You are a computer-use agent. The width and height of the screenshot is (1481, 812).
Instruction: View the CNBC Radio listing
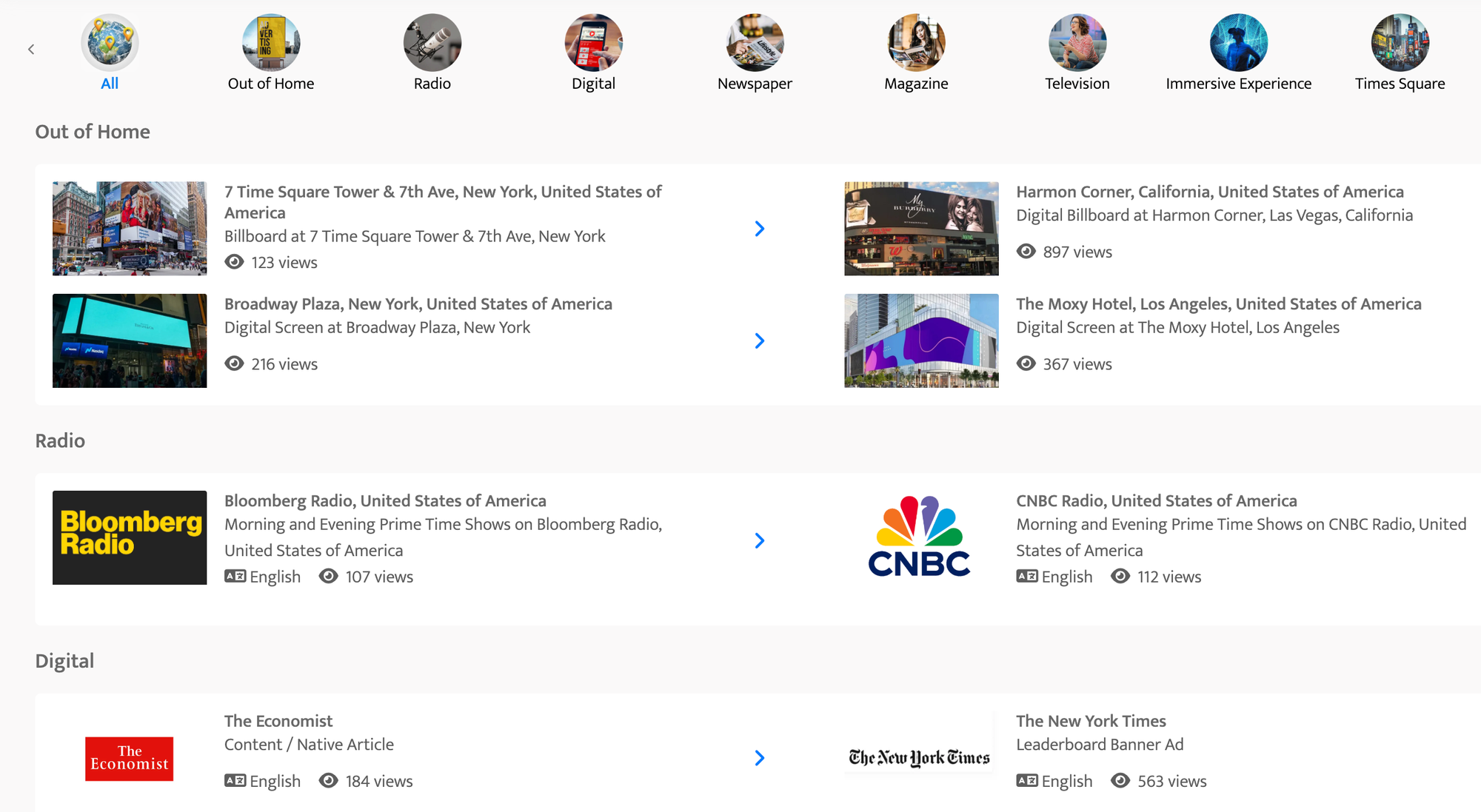click(1156, 501)
